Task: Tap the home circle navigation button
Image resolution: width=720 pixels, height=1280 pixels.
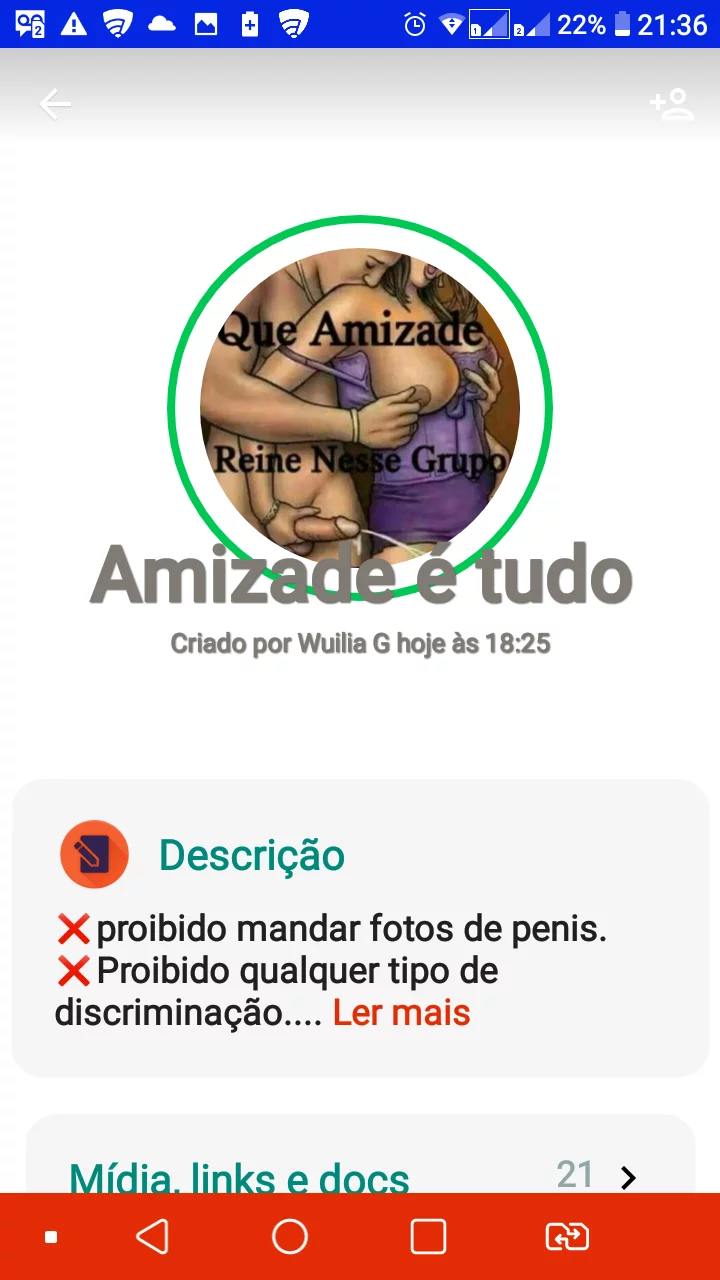Action: coord(290,1237)
